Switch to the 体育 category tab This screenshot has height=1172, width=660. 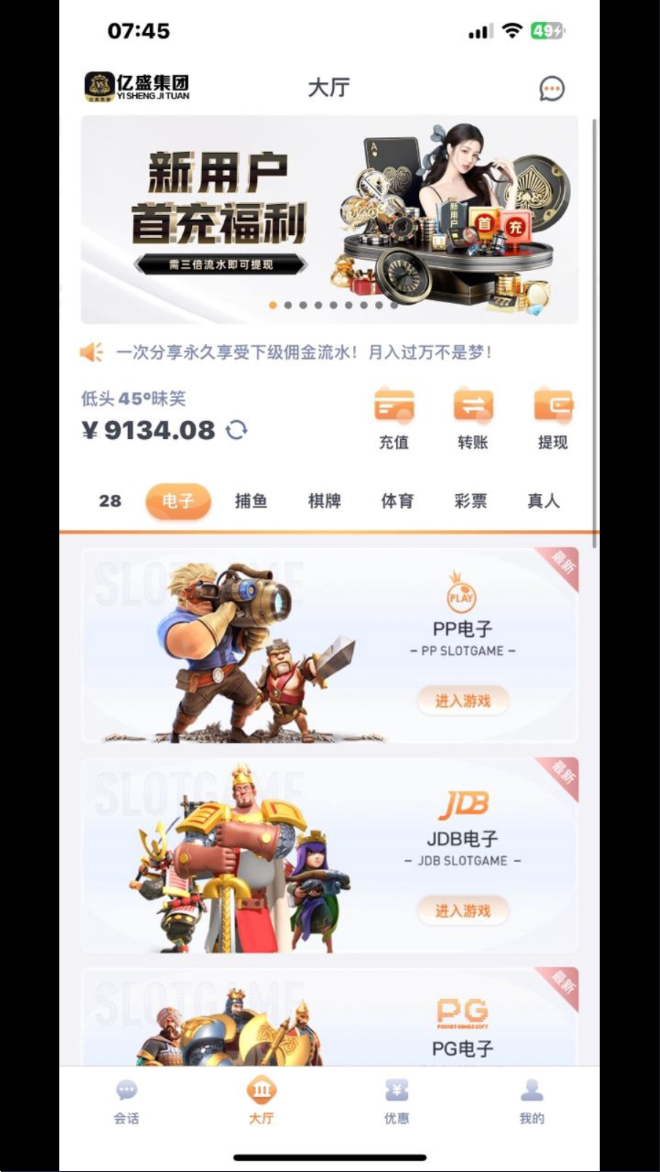(x=397, y=501)
